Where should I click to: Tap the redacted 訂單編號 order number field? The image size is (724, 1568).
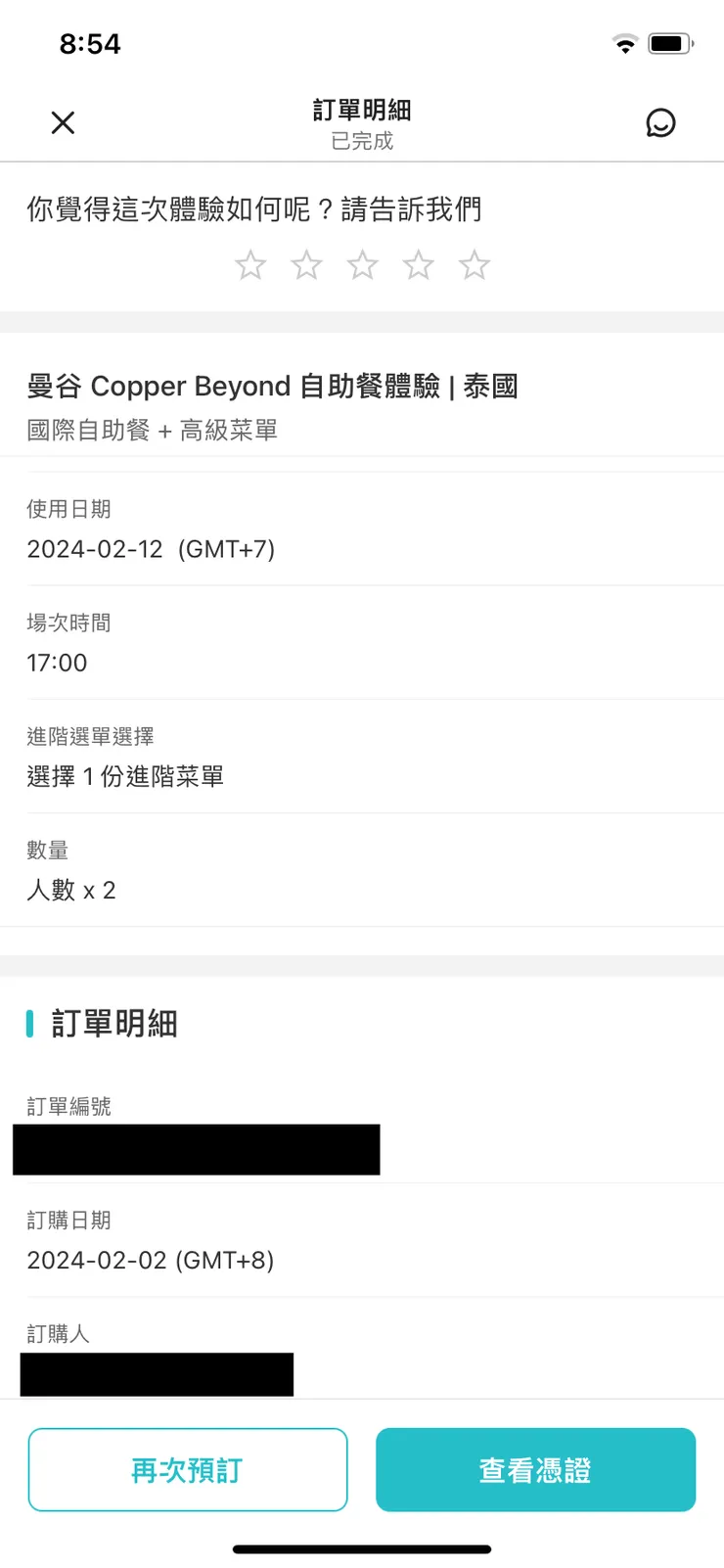[x=196, y=1149]
